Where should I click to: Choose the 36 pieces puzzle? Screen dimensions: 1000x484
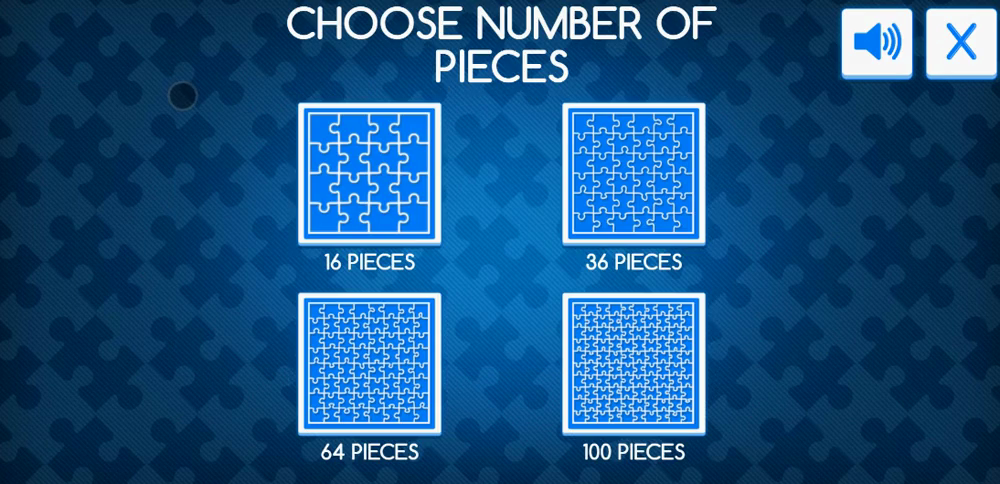point(633,173)
